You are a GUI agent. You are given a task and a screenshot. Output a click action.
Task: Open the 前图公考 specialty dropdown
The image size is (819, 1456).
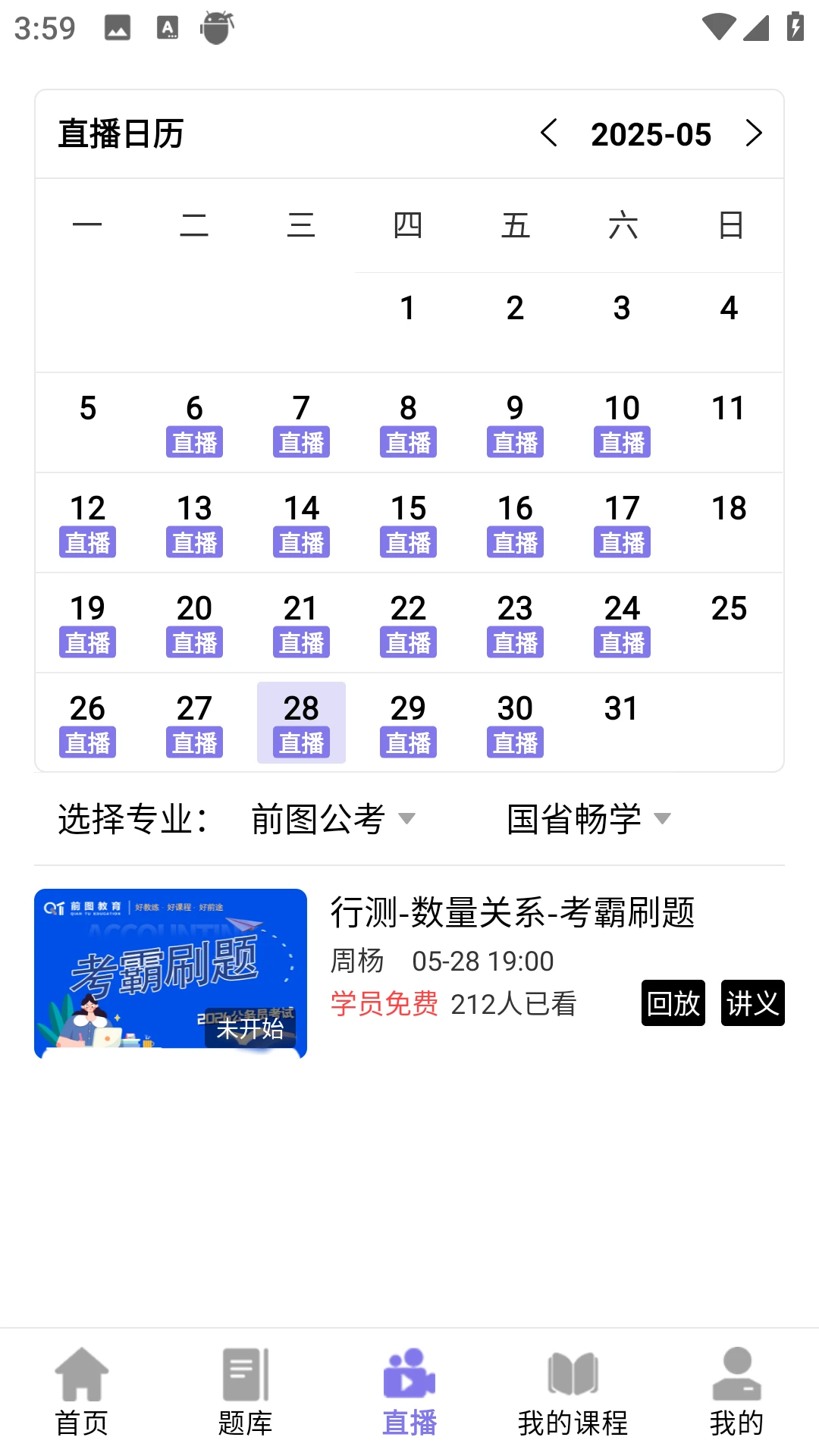tap(331, 819)
